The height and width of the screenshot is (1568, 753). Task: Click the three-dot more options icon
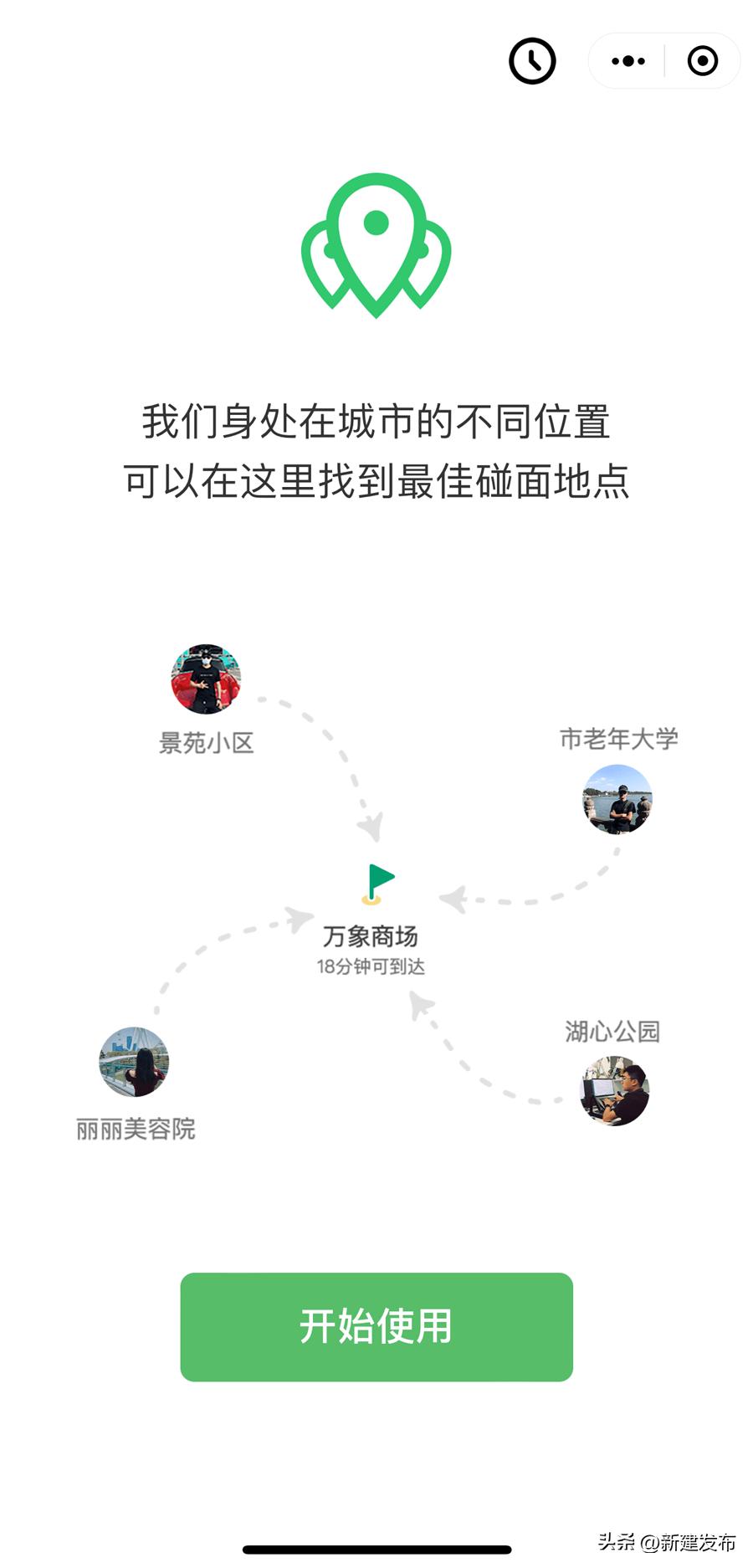click(626, 60)
